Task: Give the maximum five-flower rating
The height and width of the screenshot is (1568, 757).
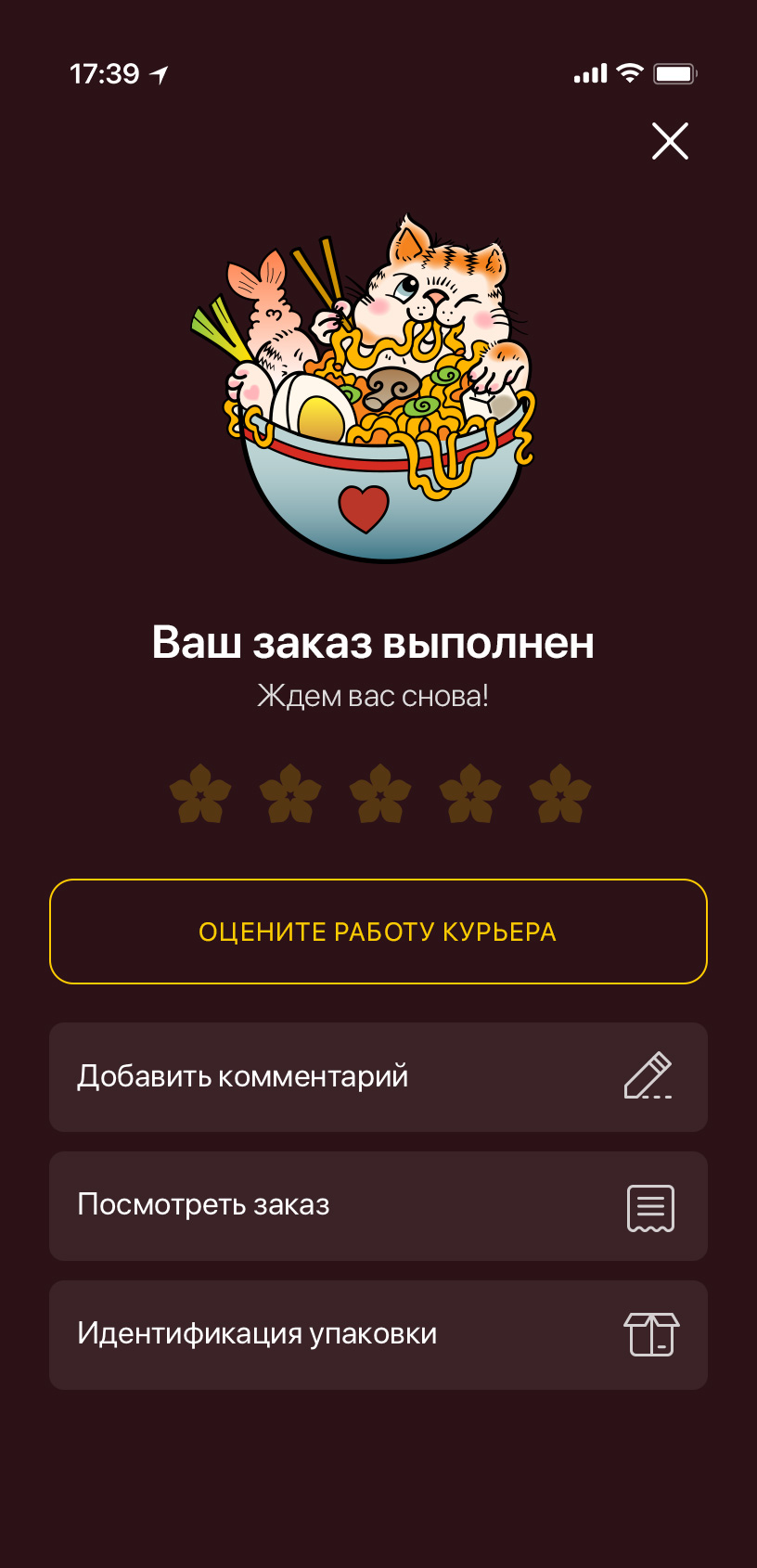Action: [x=560, y=794]
